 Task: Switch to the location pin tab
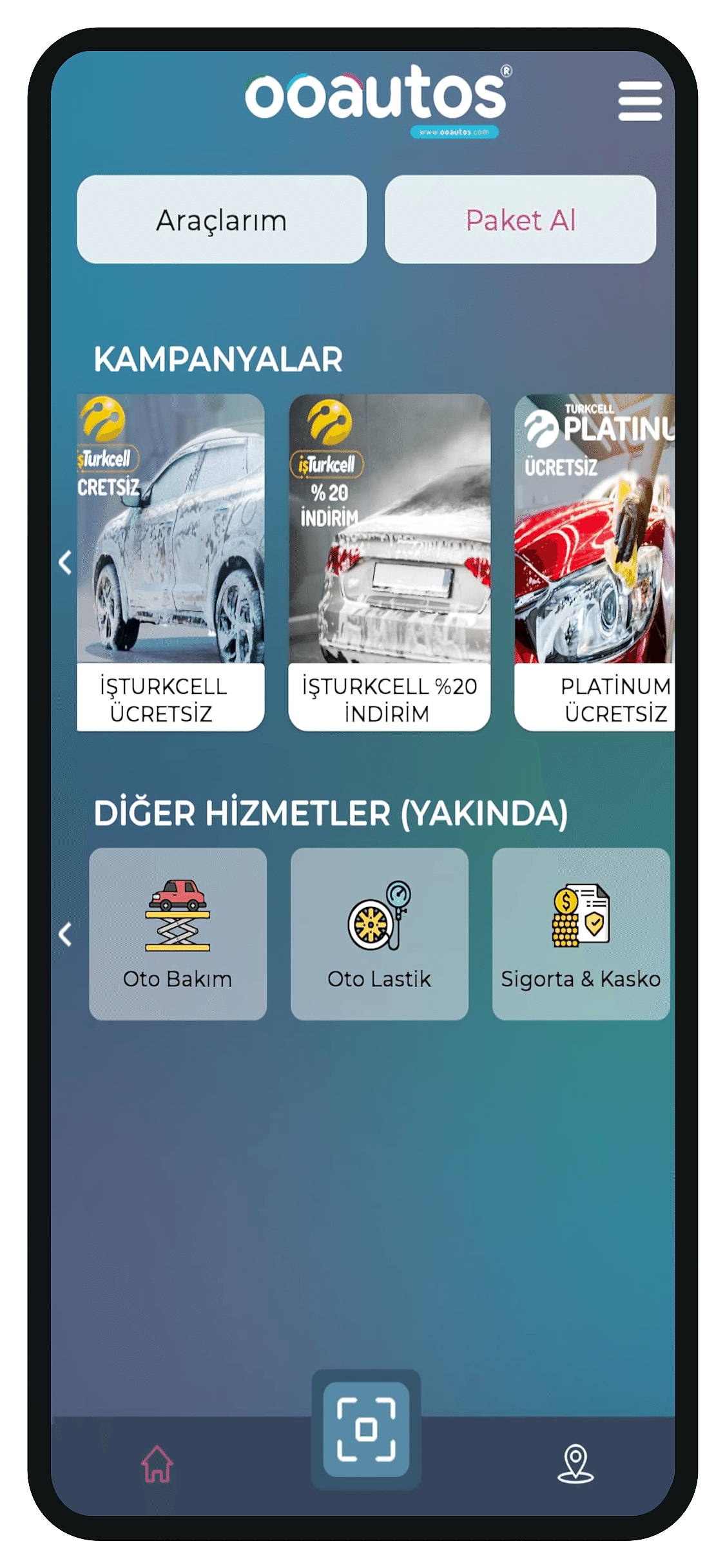575,1464
